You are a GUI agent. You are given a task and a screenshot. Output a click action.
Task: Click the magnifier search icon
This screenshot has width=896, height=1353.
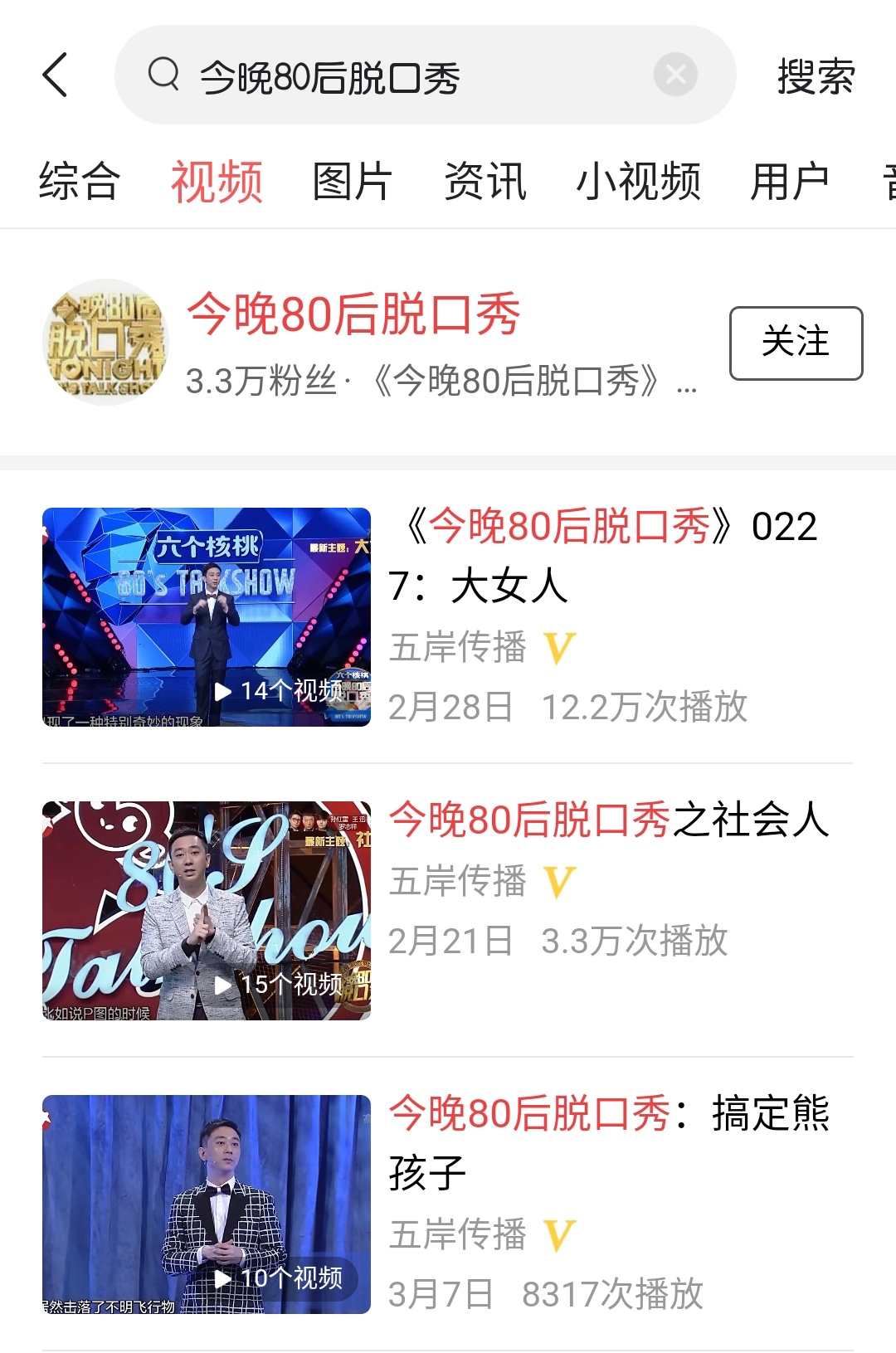(x=165, y=75)
